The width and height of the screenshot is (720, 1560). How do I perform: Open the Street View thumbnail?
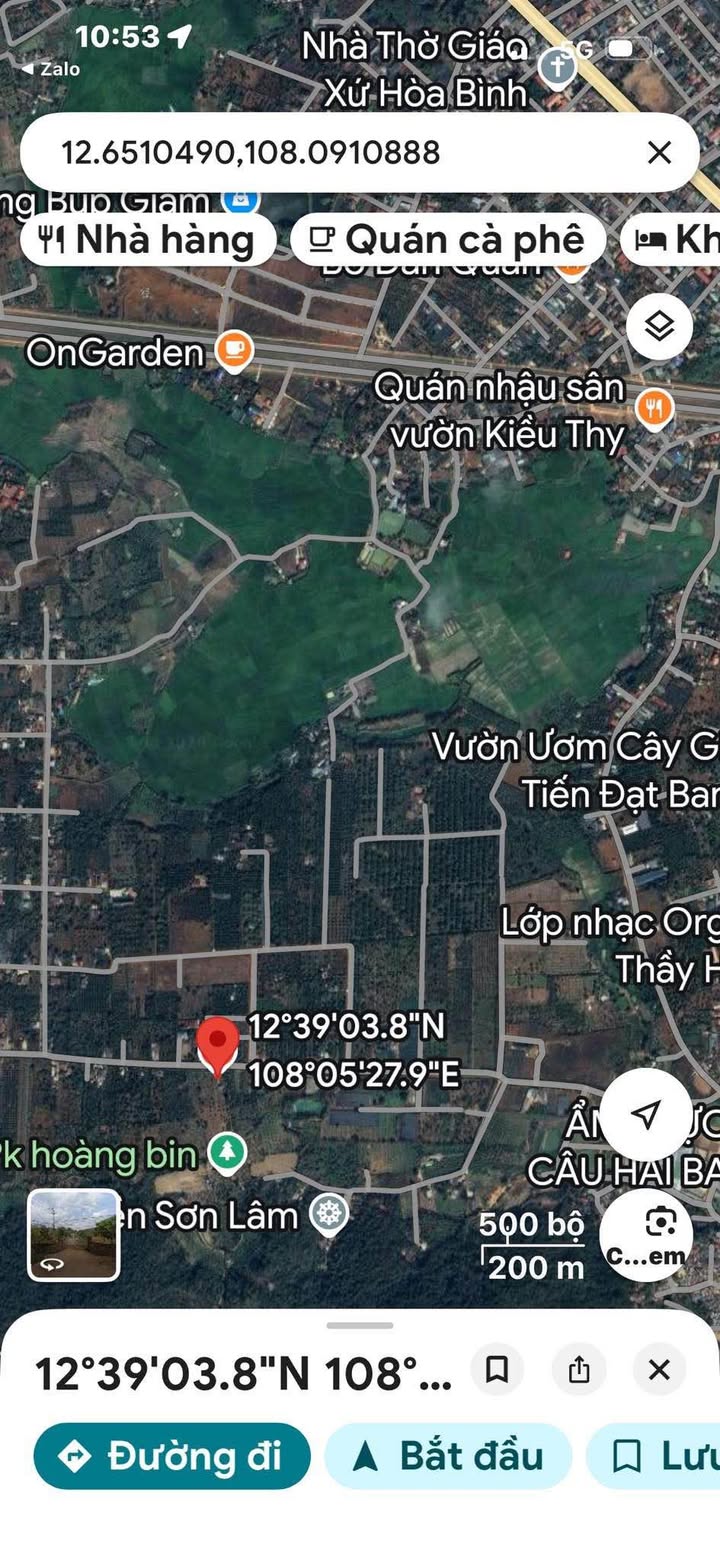click(x=73, y=1234)
